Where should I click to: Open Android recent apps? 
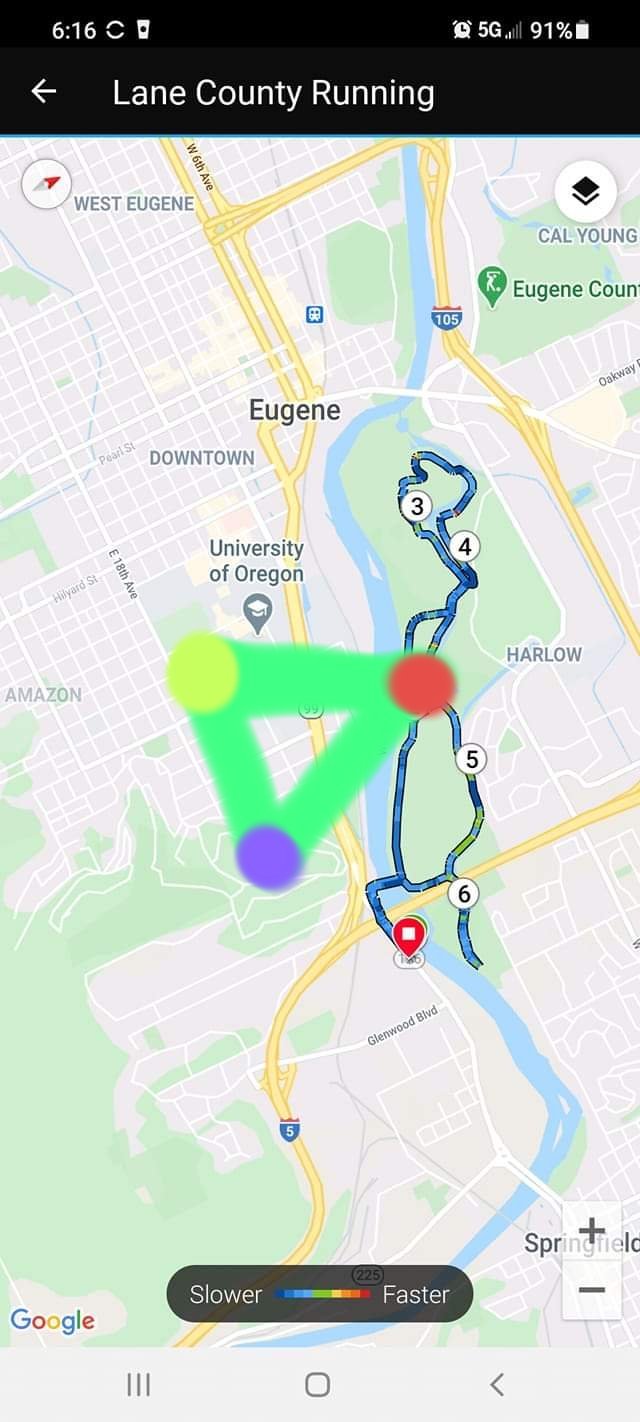click(x=139, y=1384)
